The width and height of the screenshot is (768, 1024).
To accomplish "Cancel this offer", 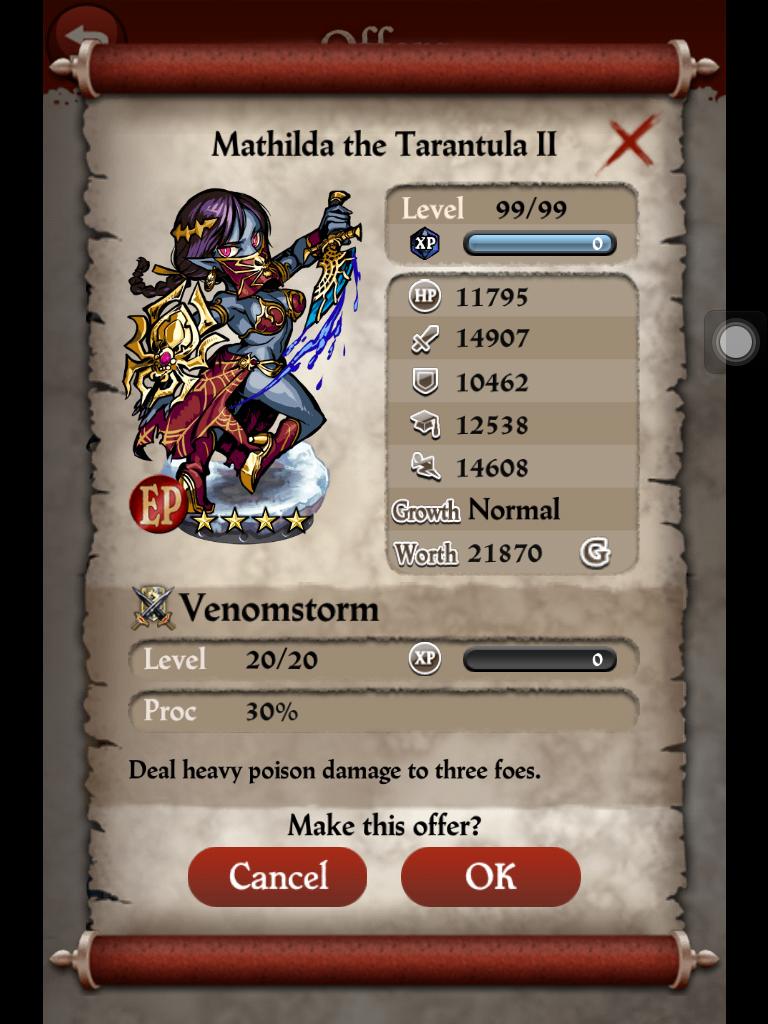I will tap(277, 877).
